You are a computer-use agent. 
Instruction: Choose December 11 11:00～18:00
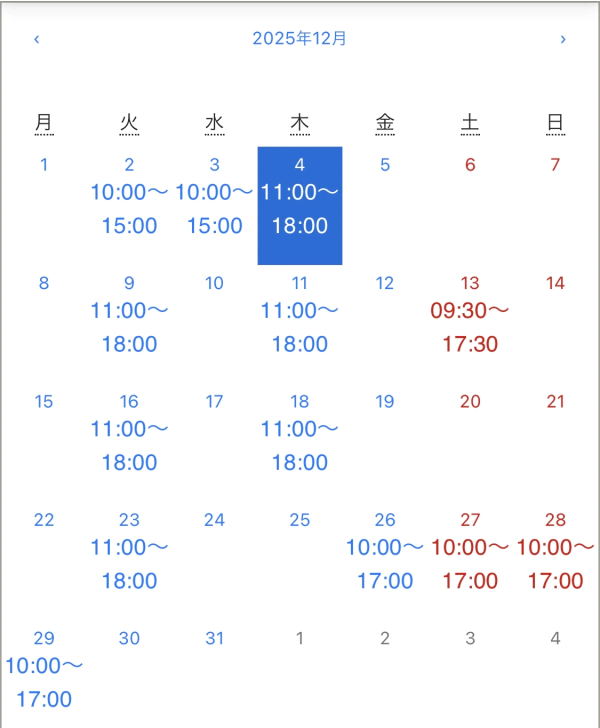[x=300, y=326]
